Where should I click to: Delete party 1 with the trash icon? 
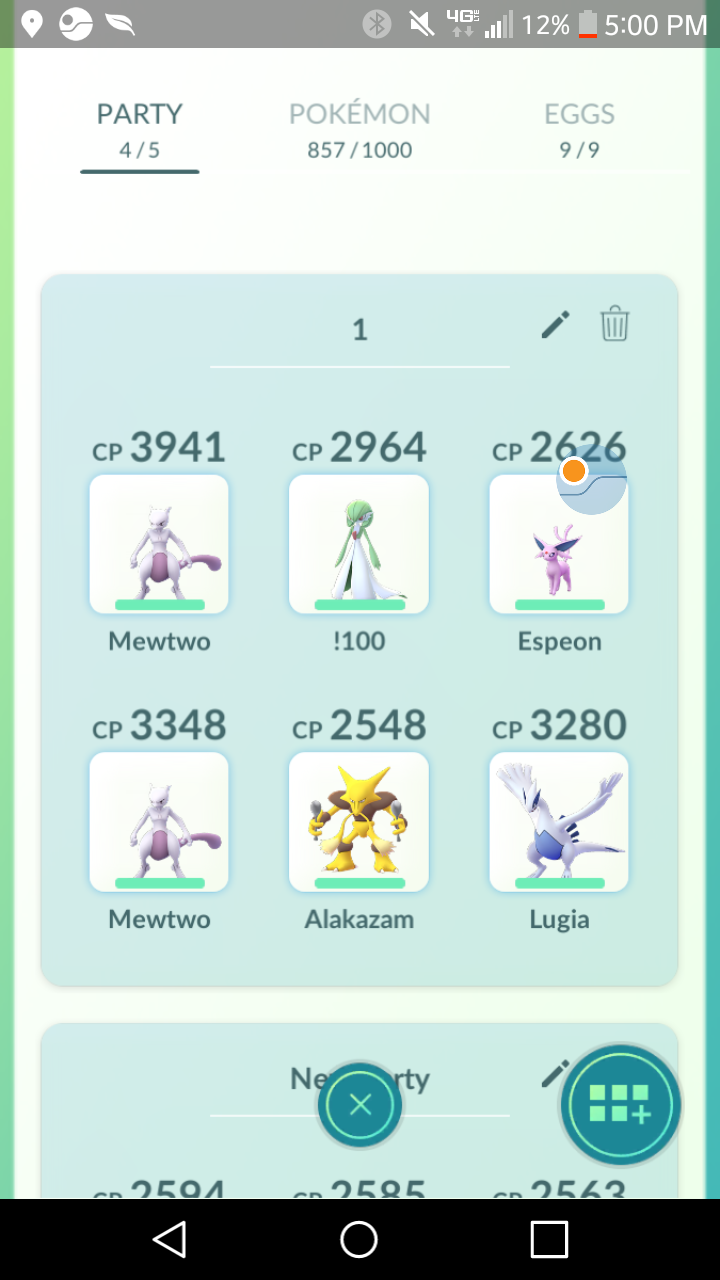[614, 325]
